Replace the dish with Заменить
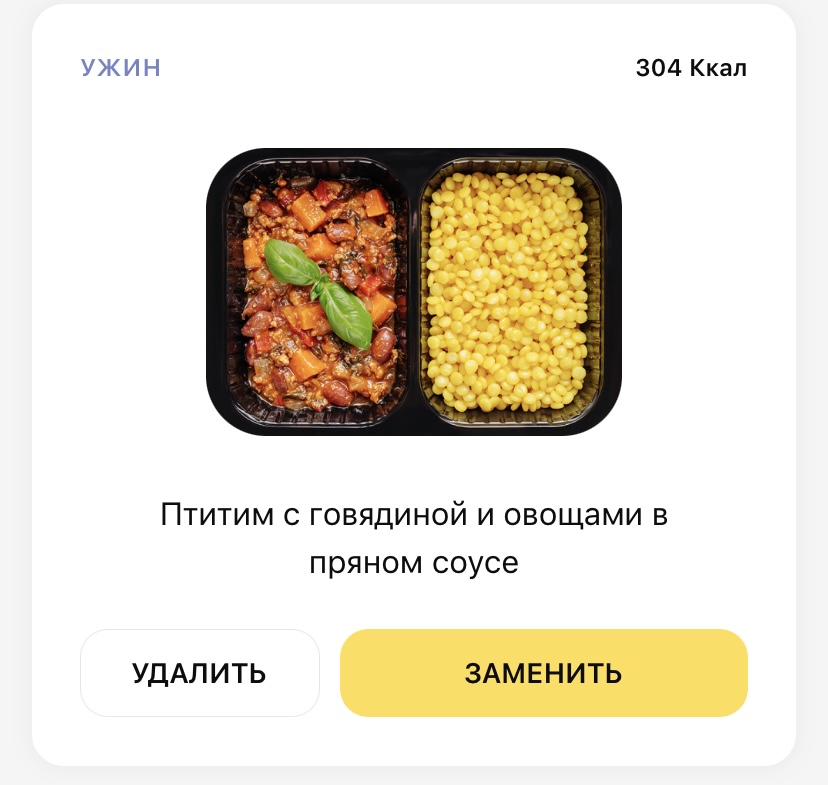The height and width of the screenshot is (785, 828). pyautogui.click(x=543, y=673)
